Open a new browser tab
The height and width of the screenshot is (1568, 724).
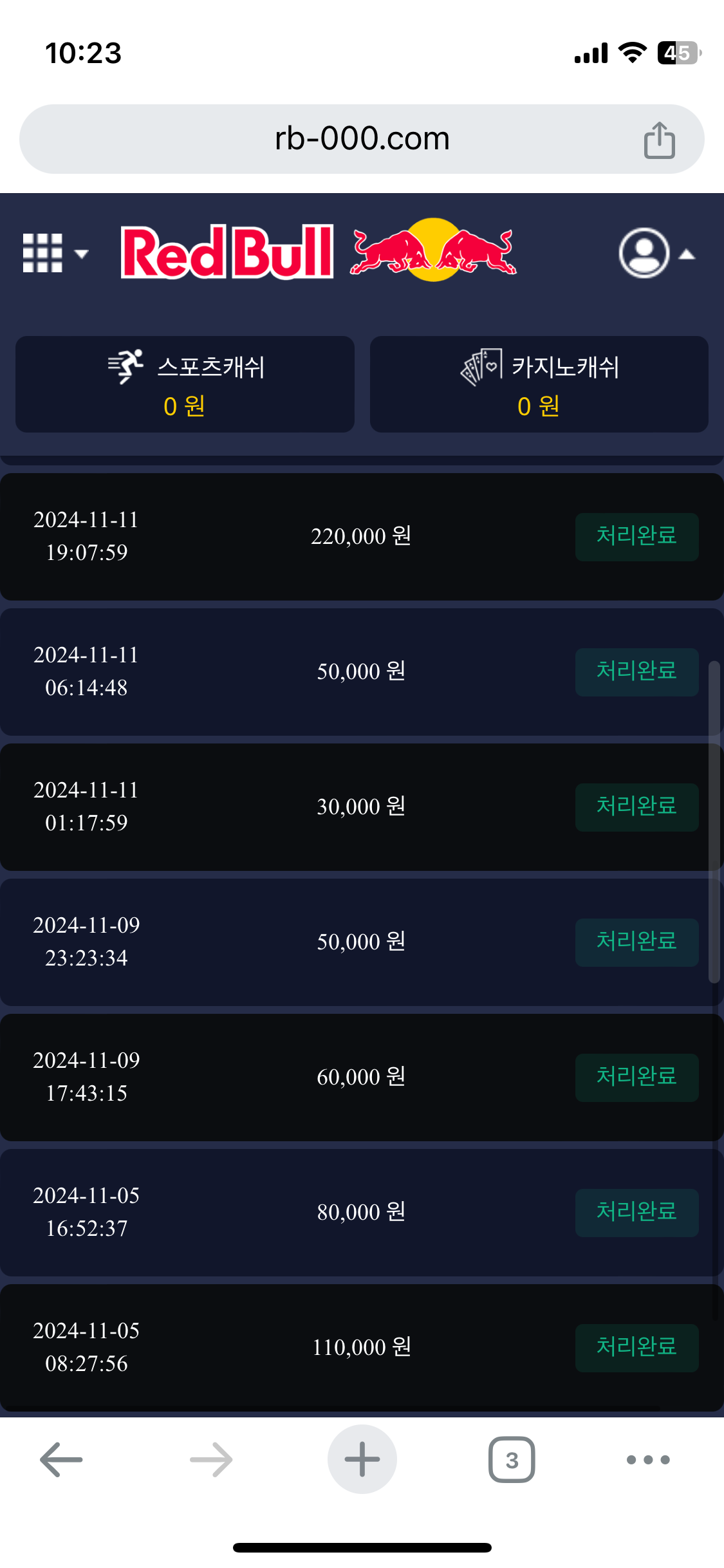coord(362,1459)
